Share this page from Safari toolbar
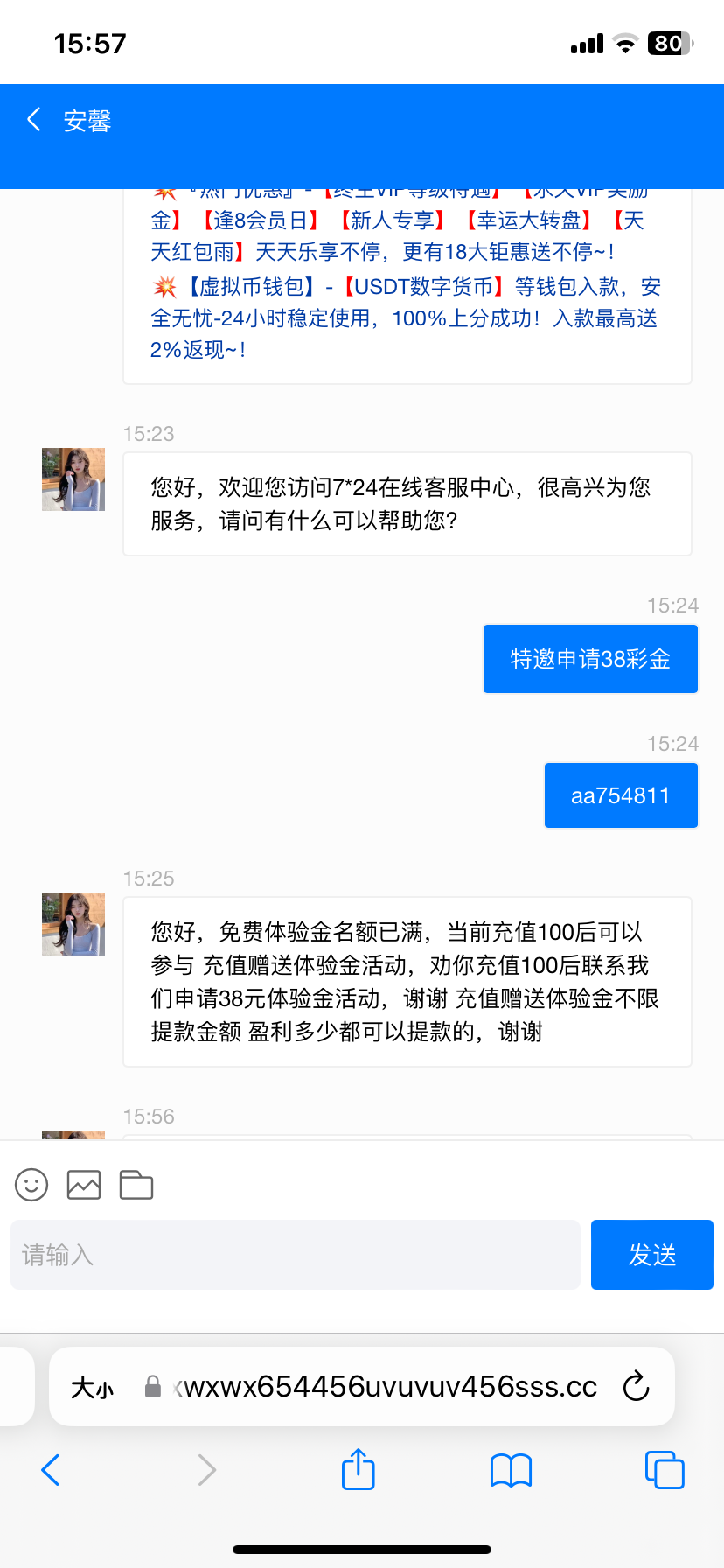The height and width of the screenshot is (1568, 724). 358,1469
